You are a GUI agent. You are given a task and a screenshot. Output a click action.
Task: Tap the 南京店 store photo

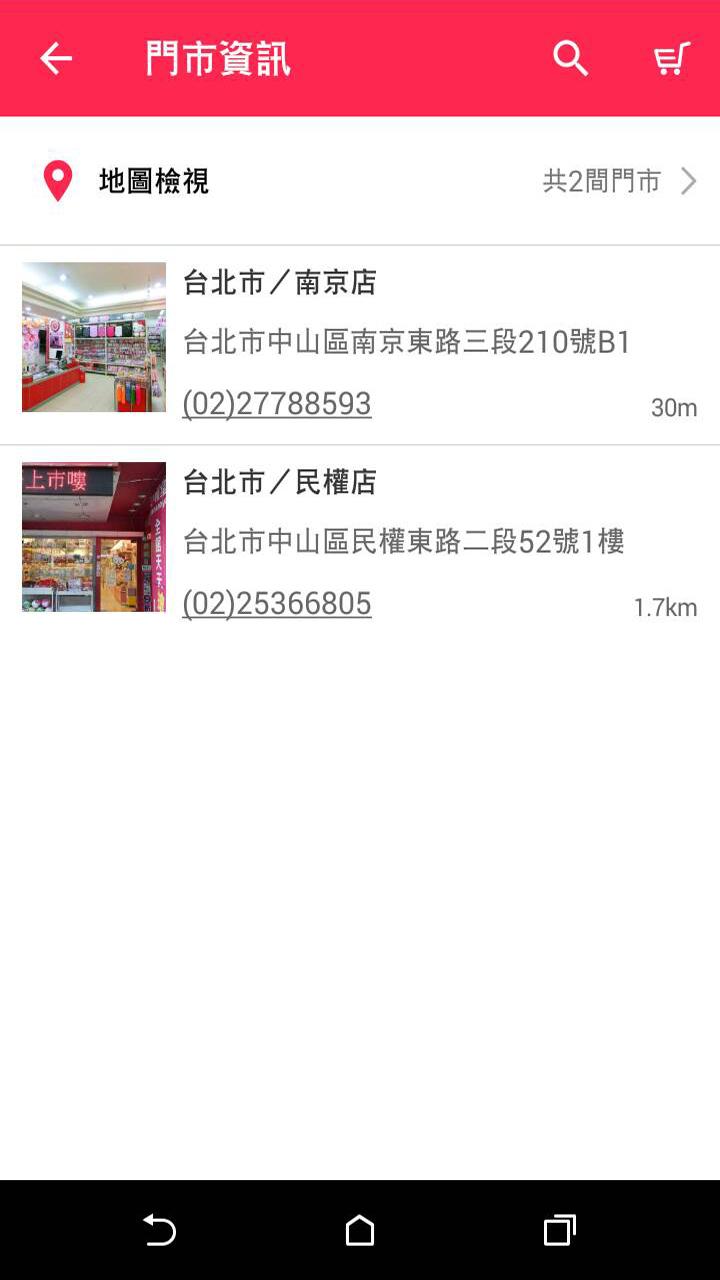(94, 337)
